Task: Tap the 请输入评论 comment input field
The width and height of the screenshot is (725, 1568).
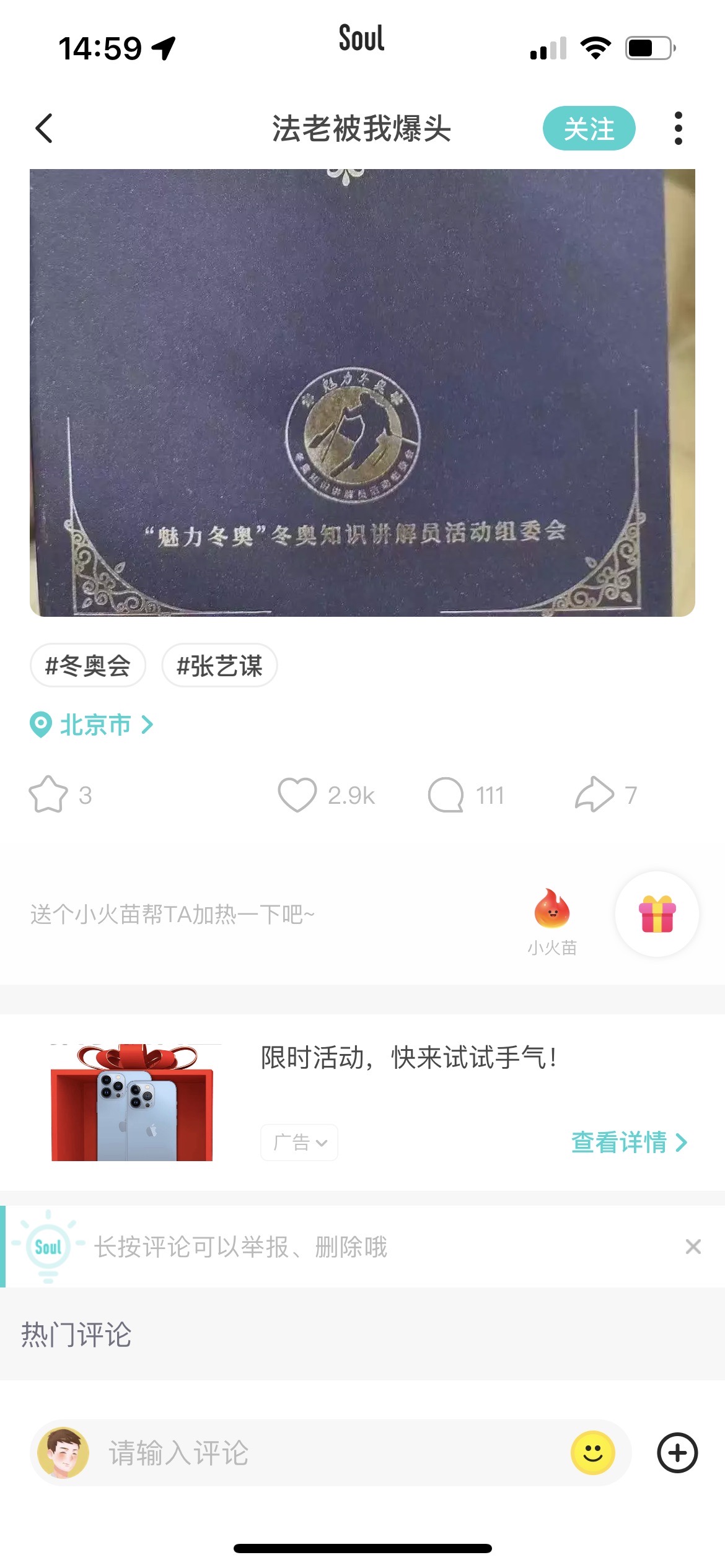Action: (x=279, y=1453)
